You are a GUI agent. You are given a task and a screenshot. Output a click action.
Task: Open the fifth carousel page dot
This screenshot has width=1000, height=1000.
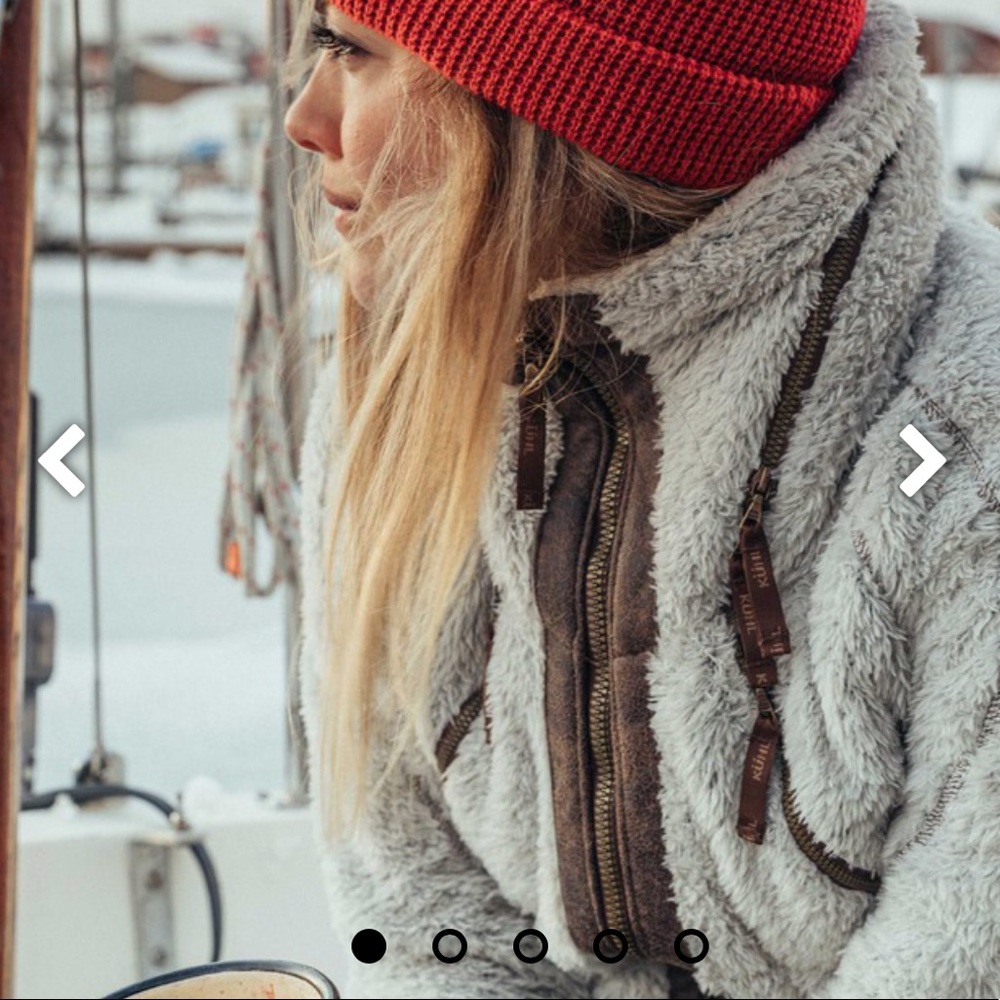point(691,946)
